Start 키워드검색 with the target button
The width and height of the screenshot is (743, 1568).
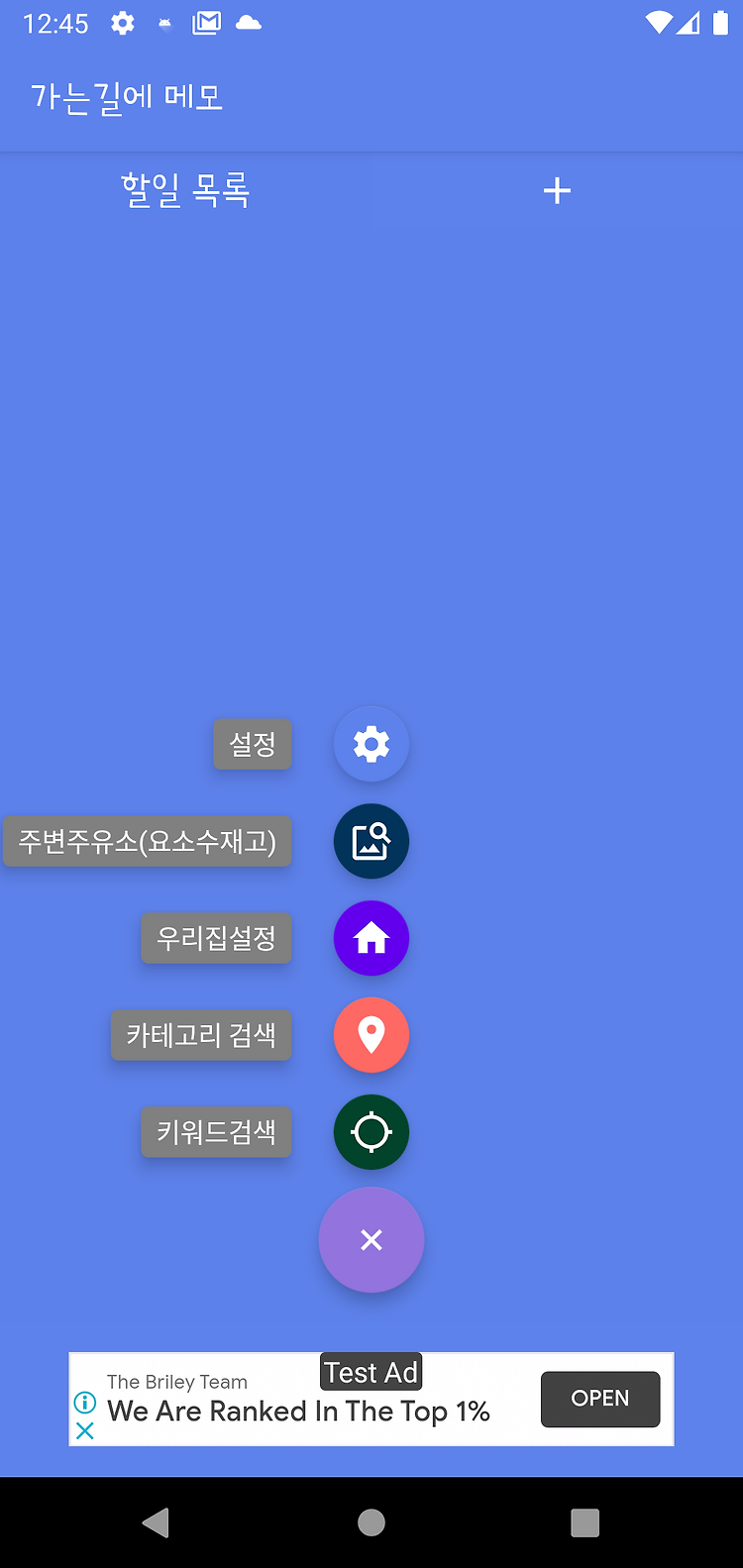tap(371, 1132)
